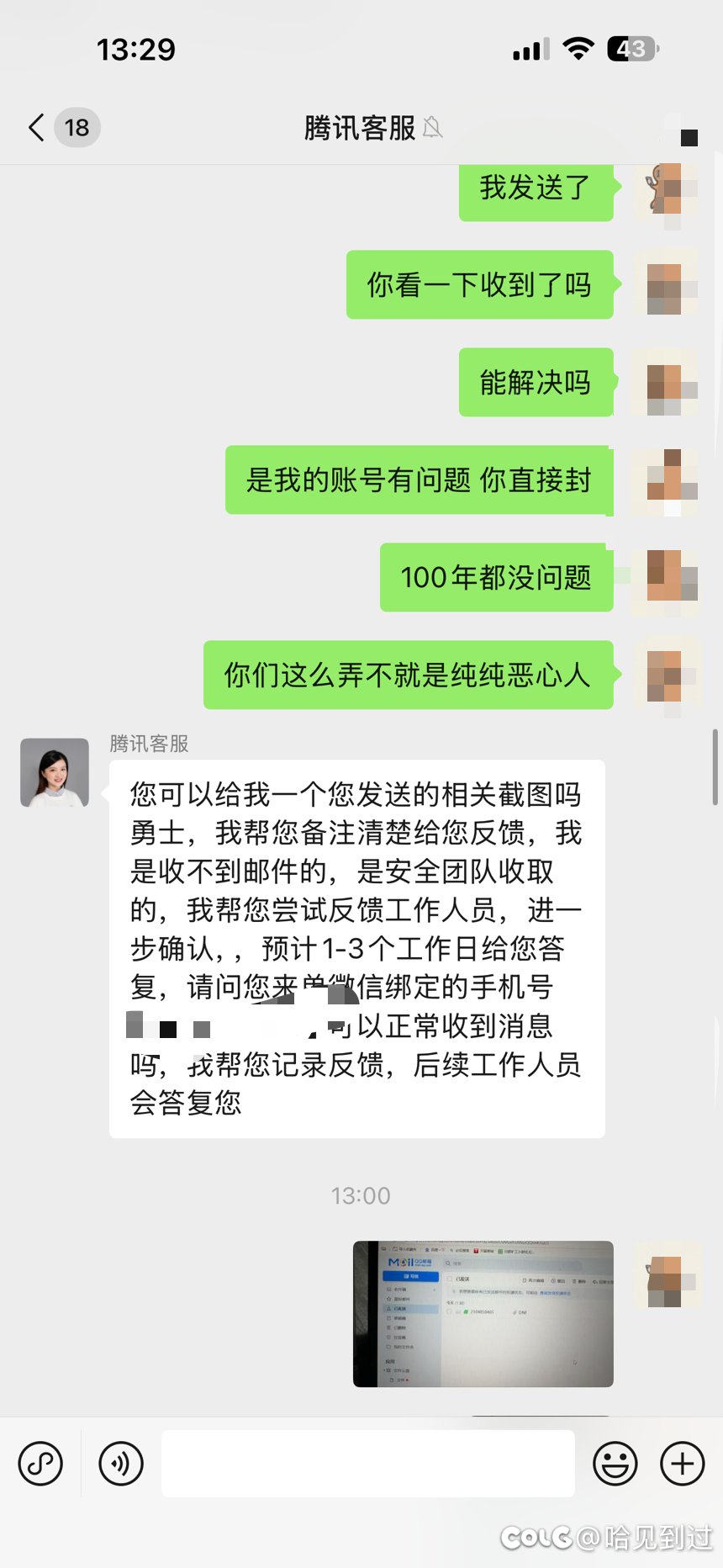The width and height of the screenshot is (723, 1568).
Task: Tap the message text field
Action: coord(367,1463)
